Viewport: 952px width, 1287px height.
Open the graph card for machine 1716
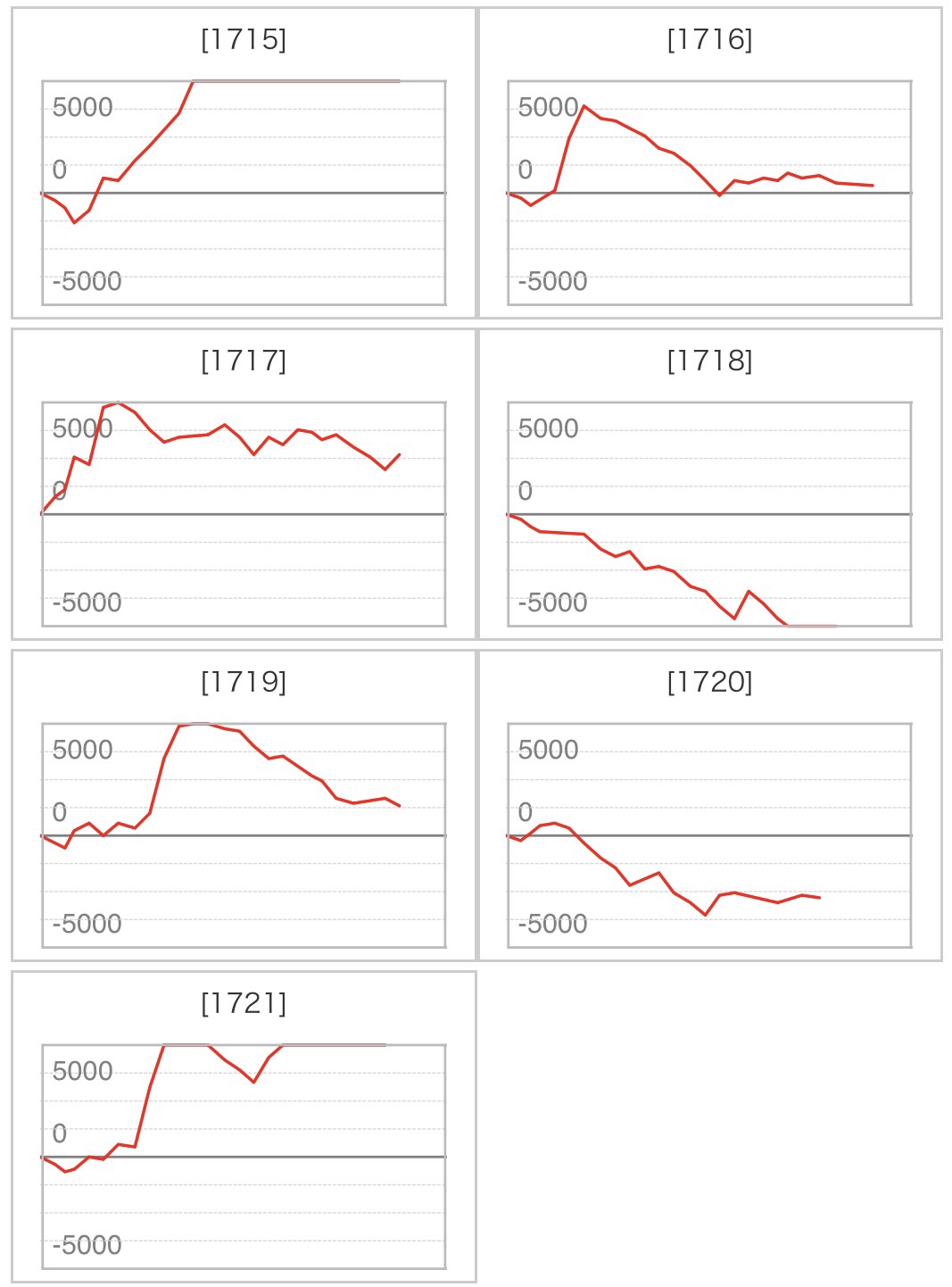click(x=709, y=163)
